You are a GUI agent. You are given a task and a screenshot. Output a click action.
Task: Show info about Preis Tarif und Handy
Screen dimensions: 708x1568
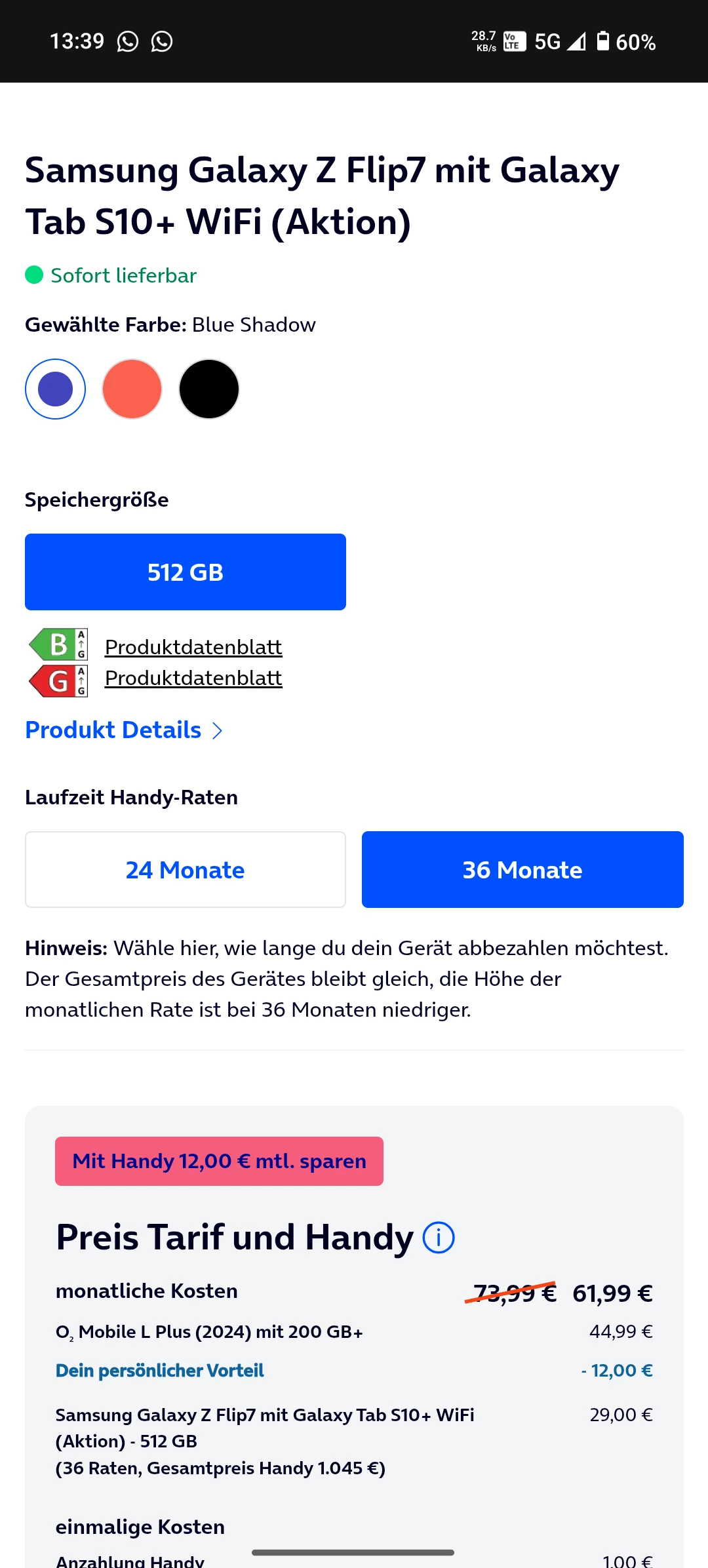[439, 1238]
